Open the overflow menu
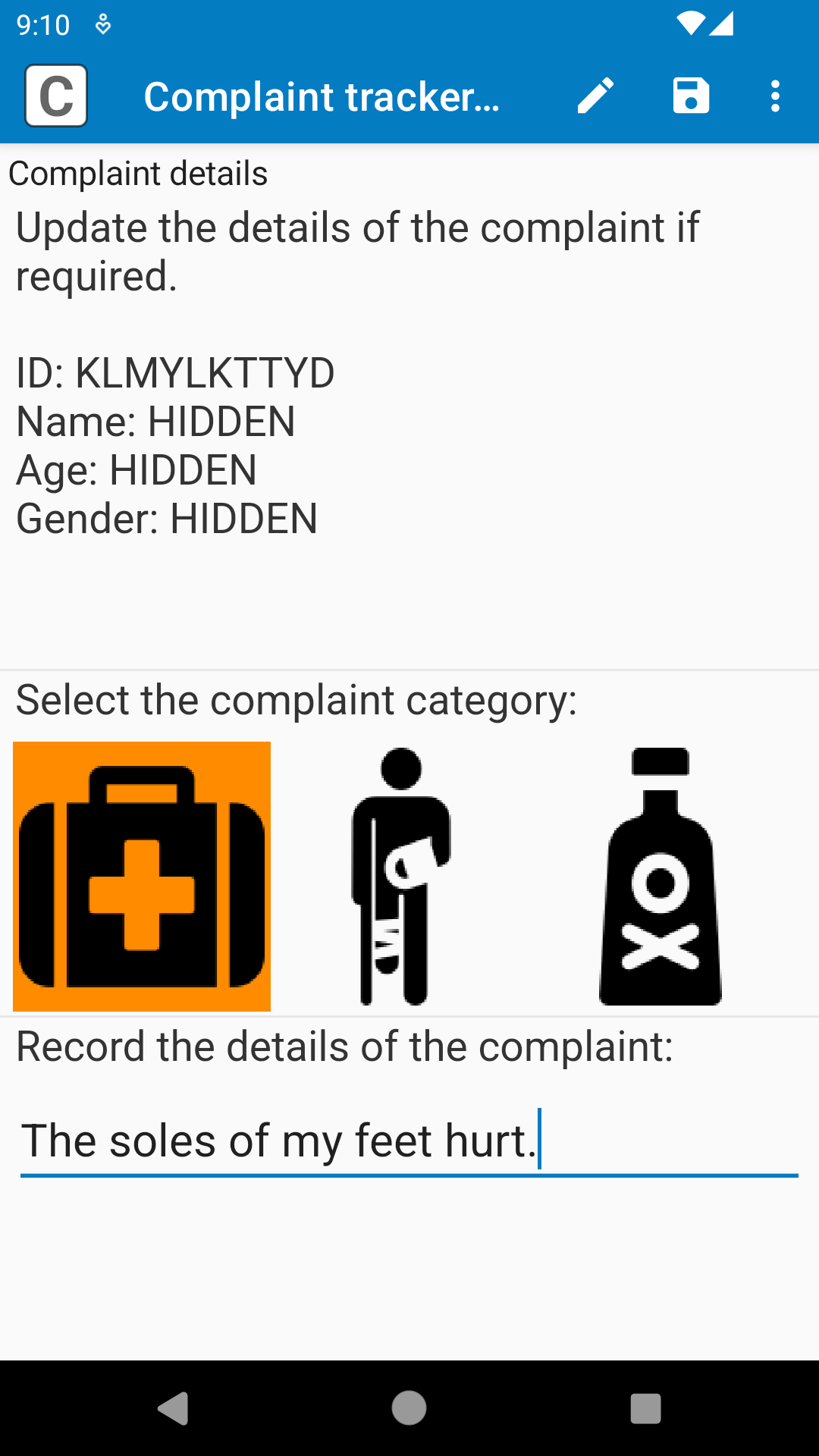This screenshot has height=1456, width=819. click(x=775, y=96)
